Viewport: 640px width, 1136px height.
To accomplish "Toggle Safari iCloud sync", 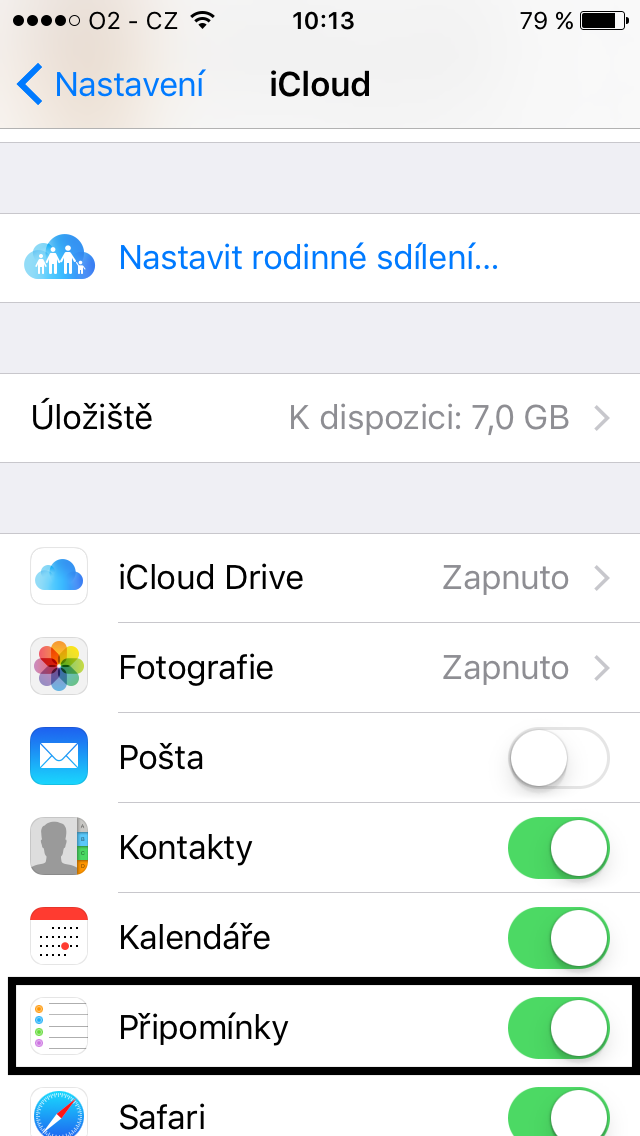I will click(558, 1112).
